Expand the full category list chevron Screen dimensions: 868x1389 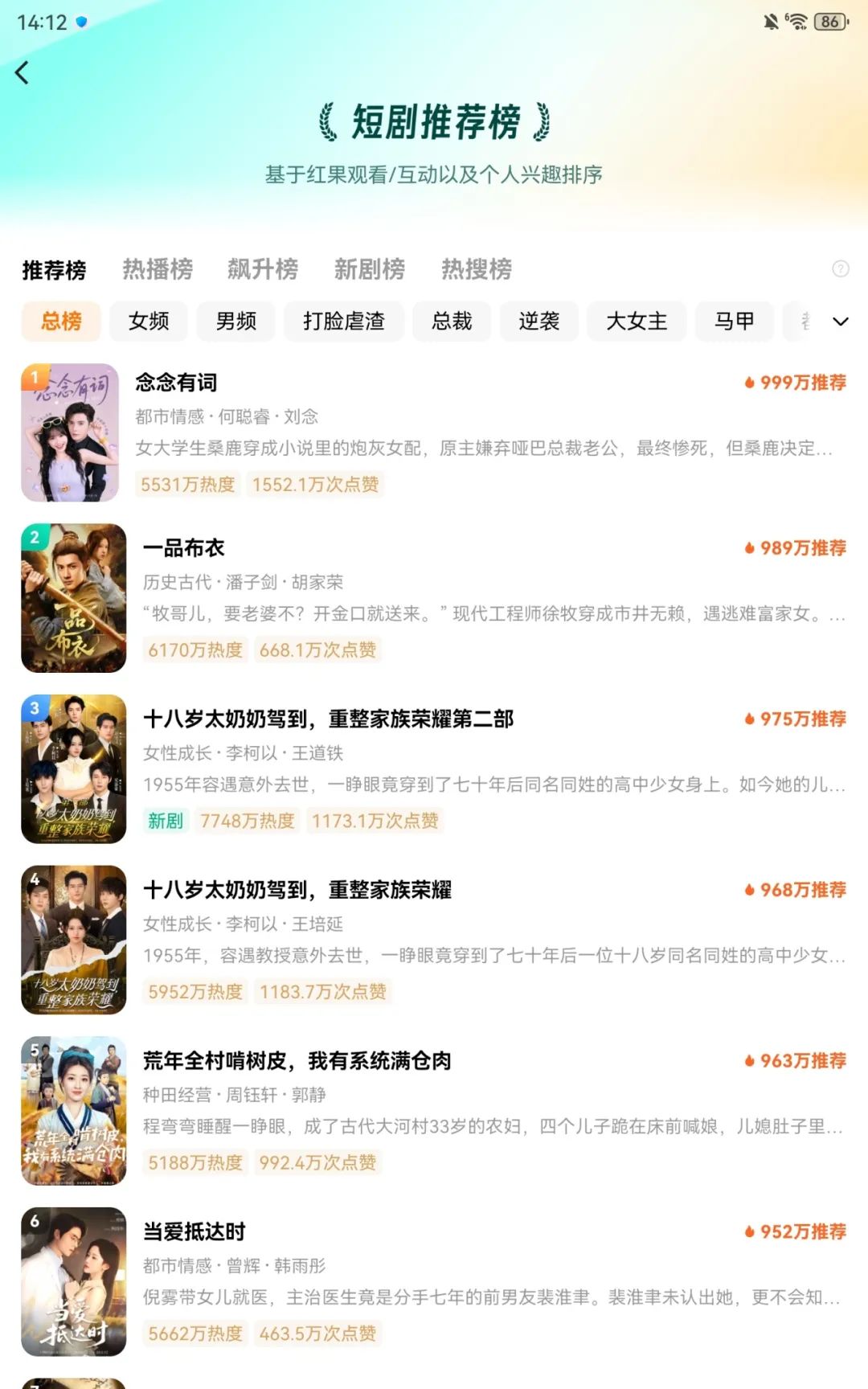pos(841,322)
